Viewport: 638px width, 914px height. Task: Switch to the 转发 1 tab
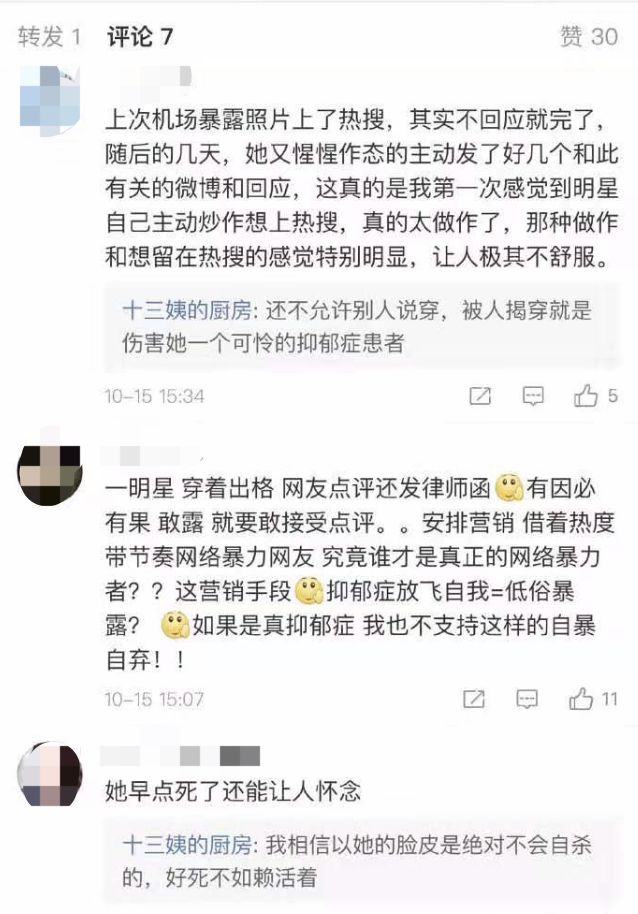(50, 37)
